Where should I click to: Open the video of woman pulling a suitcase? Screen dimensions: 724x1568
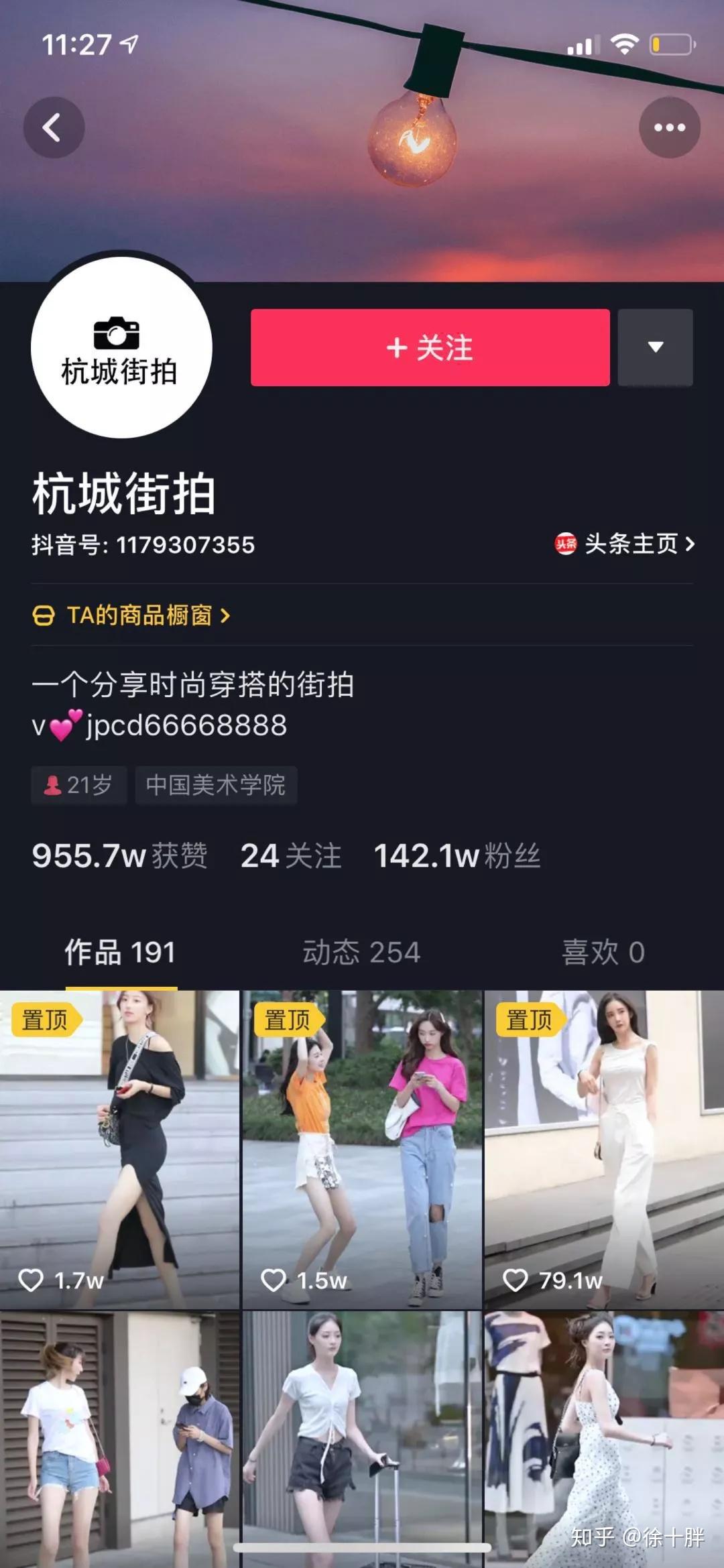tap(361, 1438)
